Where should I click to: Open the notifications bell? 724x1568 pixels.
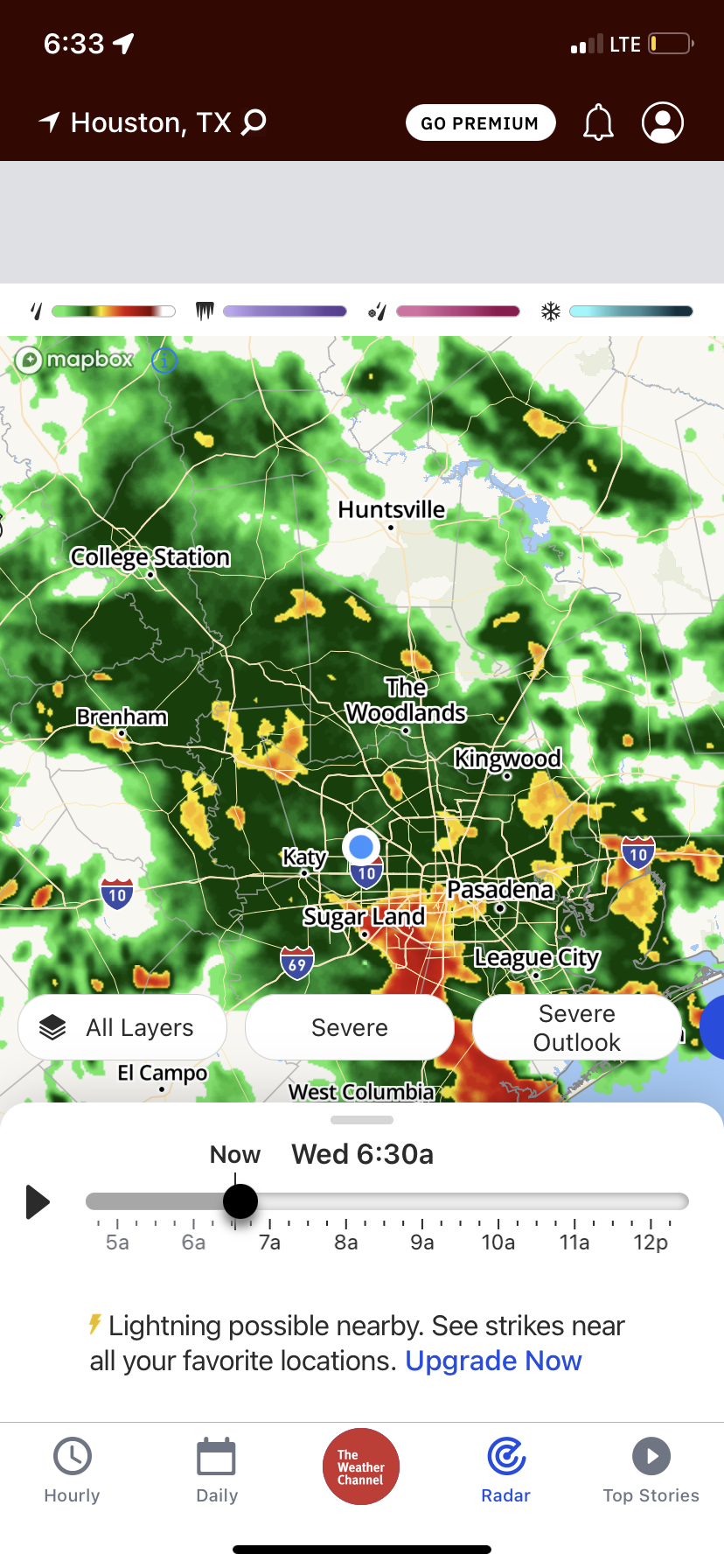click(598, 122)
